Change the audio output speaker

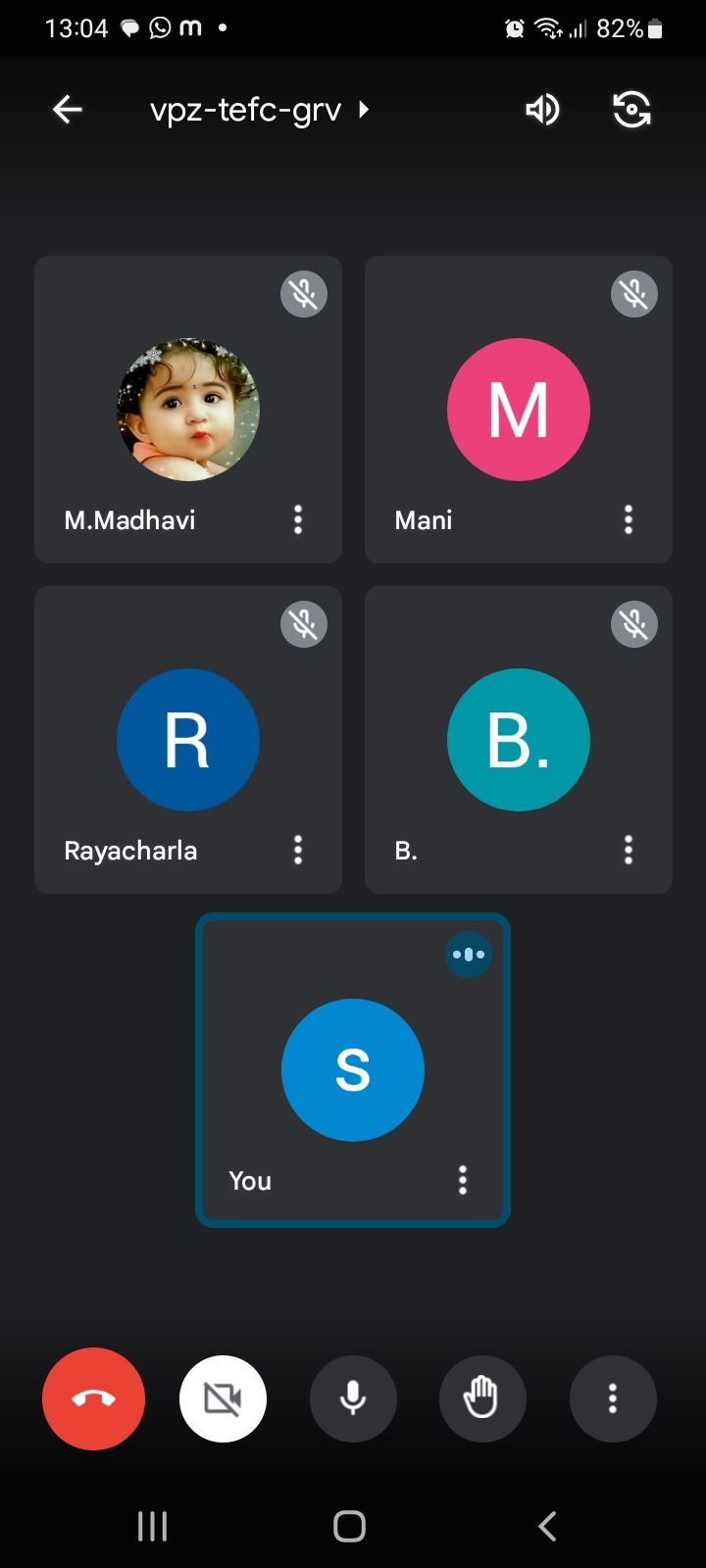point(542,110)
